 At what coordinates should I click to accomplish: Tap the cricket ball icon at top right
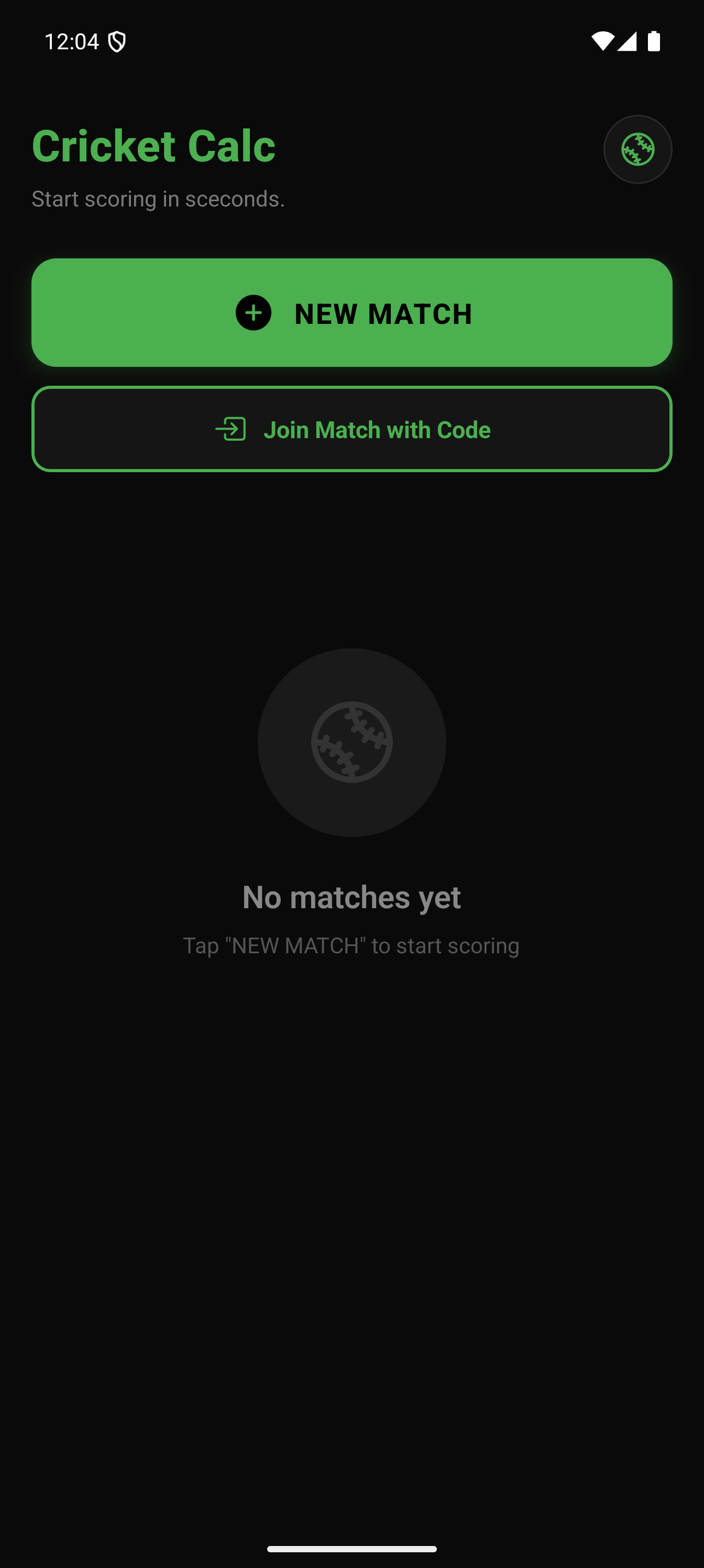pyautogui.click(x=637, y=149)
